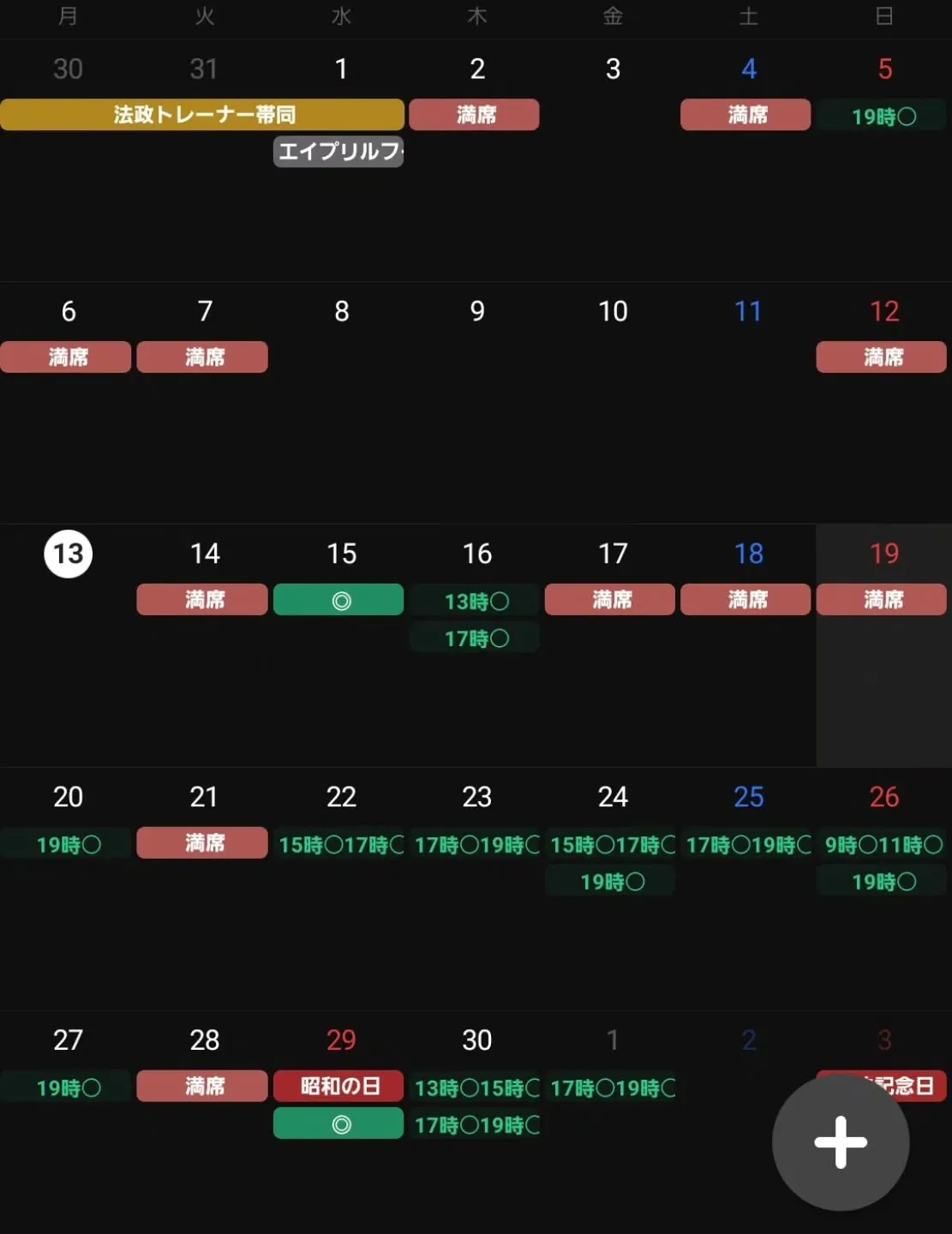
Task: Open the 昭和の日 holiday on the 29th
Action: pos(338,1087)
